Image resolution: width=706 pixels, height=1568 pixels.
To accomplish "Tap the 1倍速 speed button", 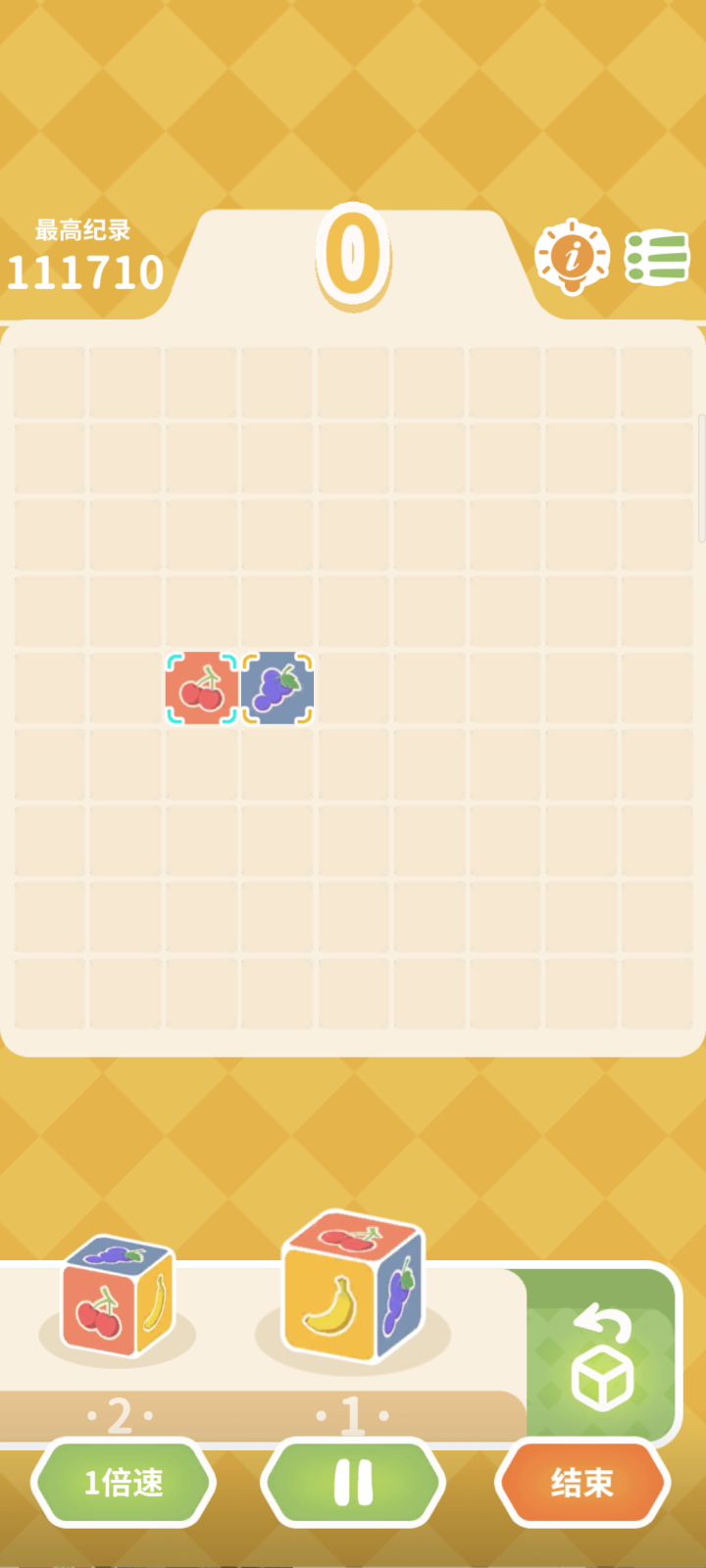I will coord(124,1483).
